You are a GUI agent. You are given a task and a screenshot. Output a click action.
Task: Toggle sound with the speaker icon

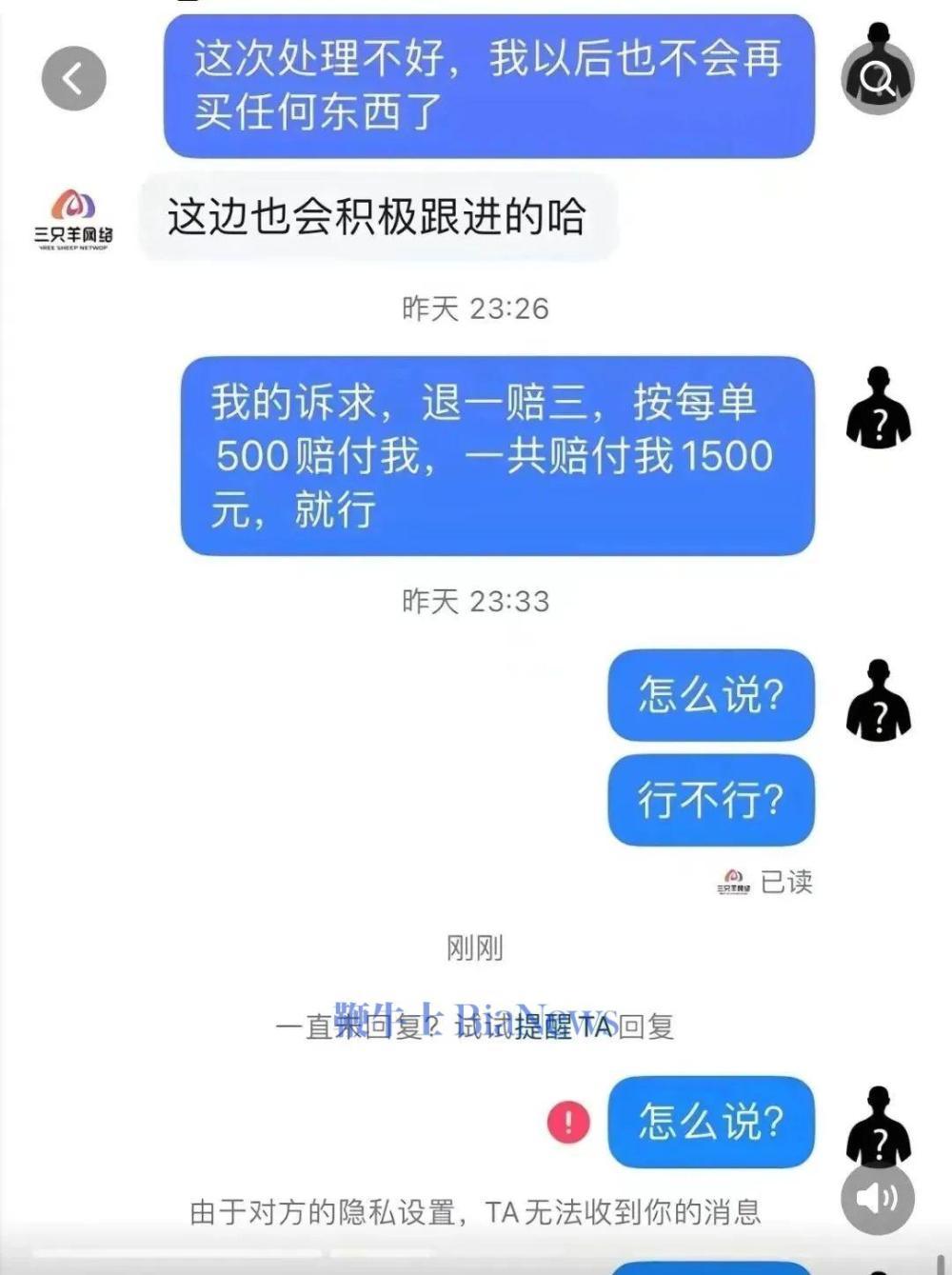click(x=878, y=1198)
